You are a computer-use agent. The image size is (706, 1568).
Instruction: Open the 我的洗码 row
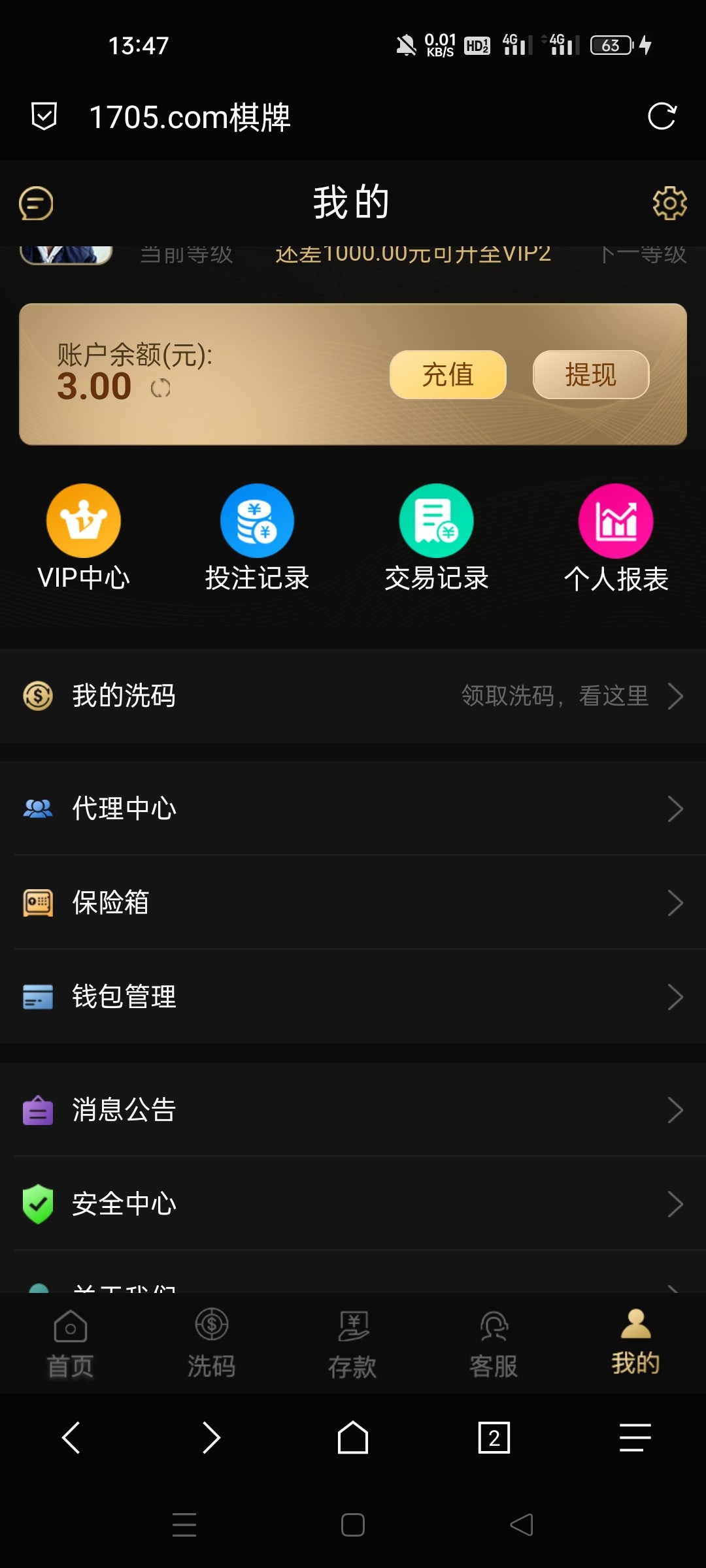(353, 696)
